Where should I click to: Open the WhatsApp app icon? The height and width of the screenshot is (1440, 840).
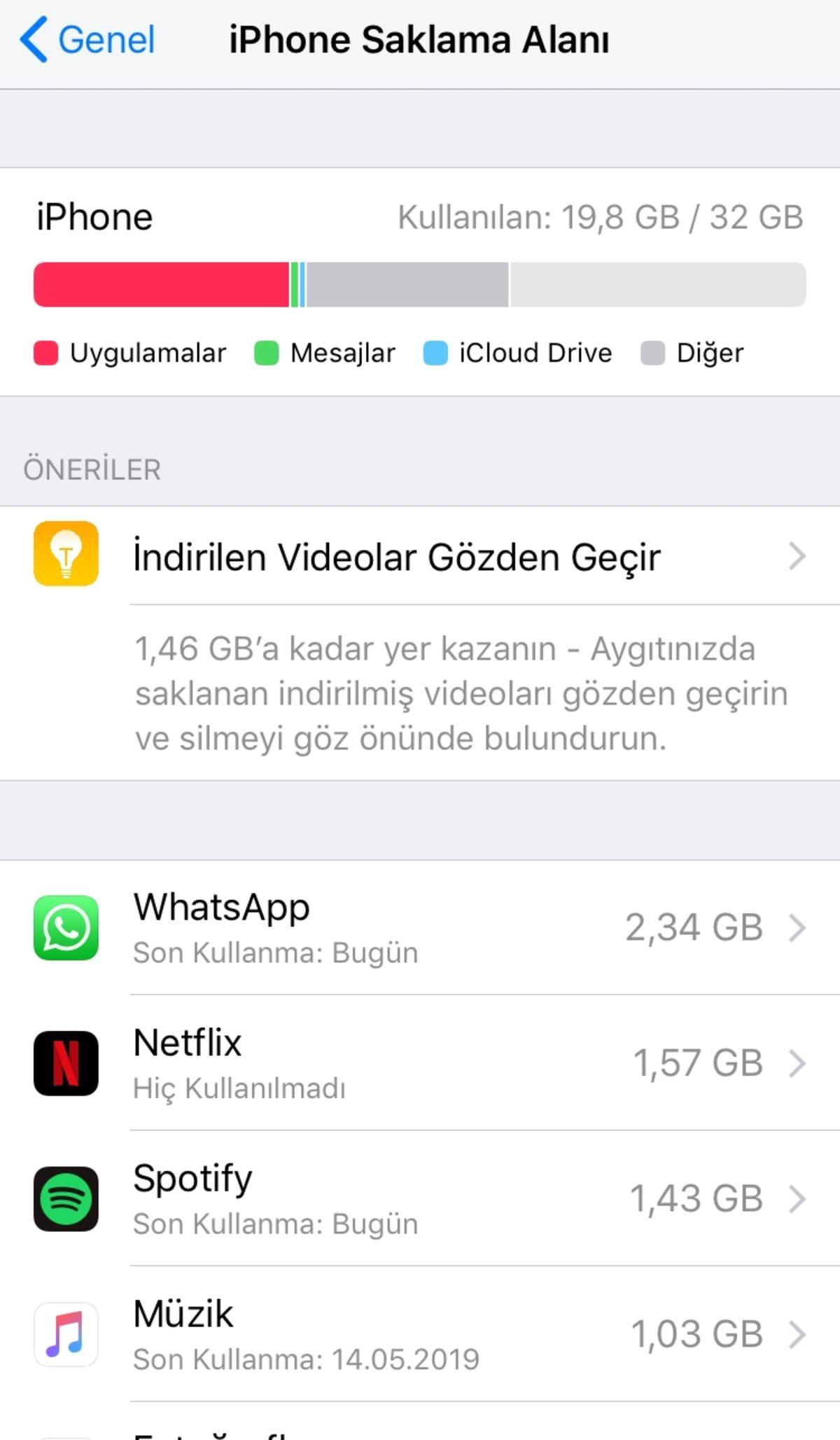point(65,929)
